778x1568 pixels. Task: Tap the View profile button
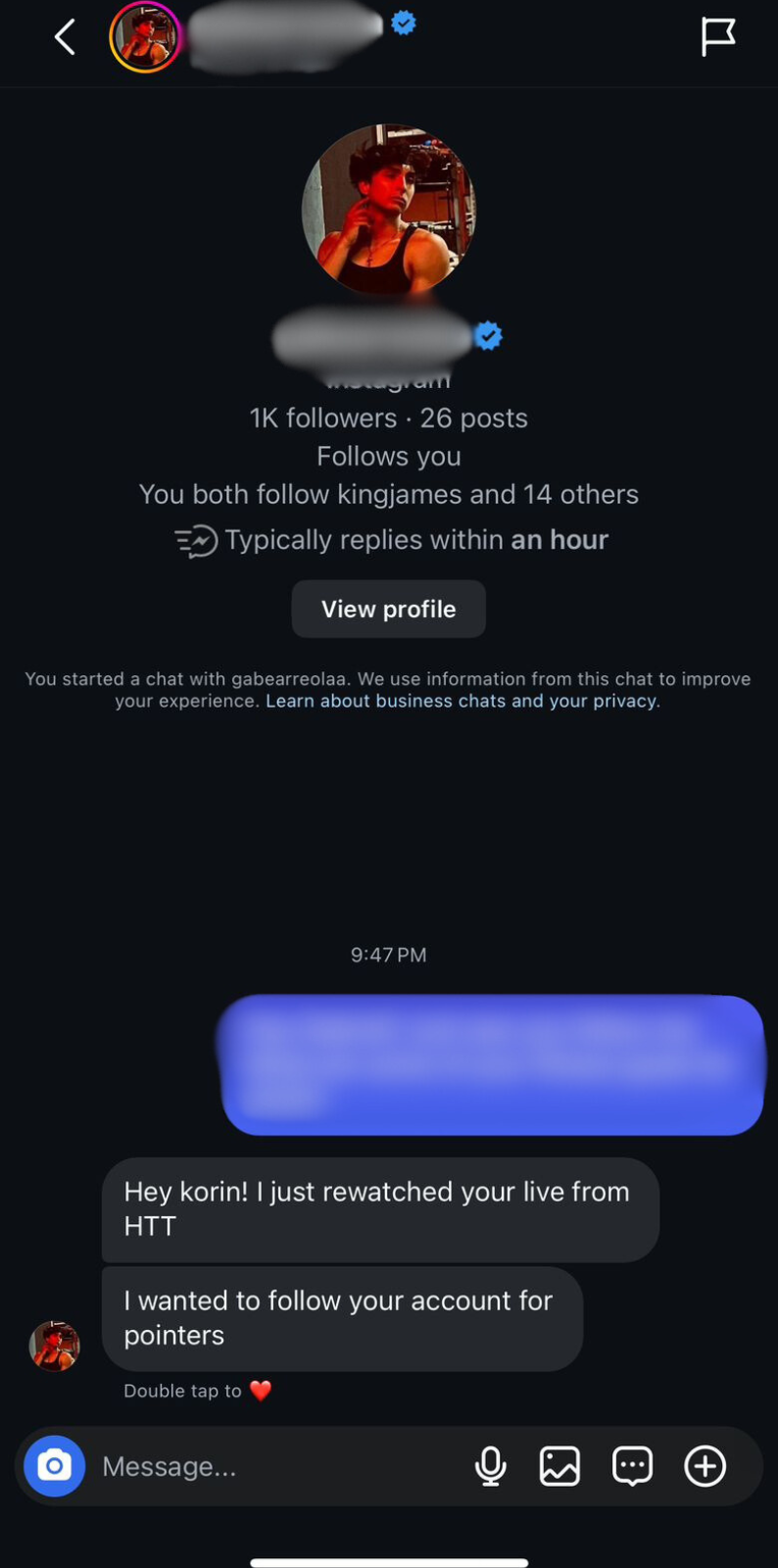(x=388, y=609)
